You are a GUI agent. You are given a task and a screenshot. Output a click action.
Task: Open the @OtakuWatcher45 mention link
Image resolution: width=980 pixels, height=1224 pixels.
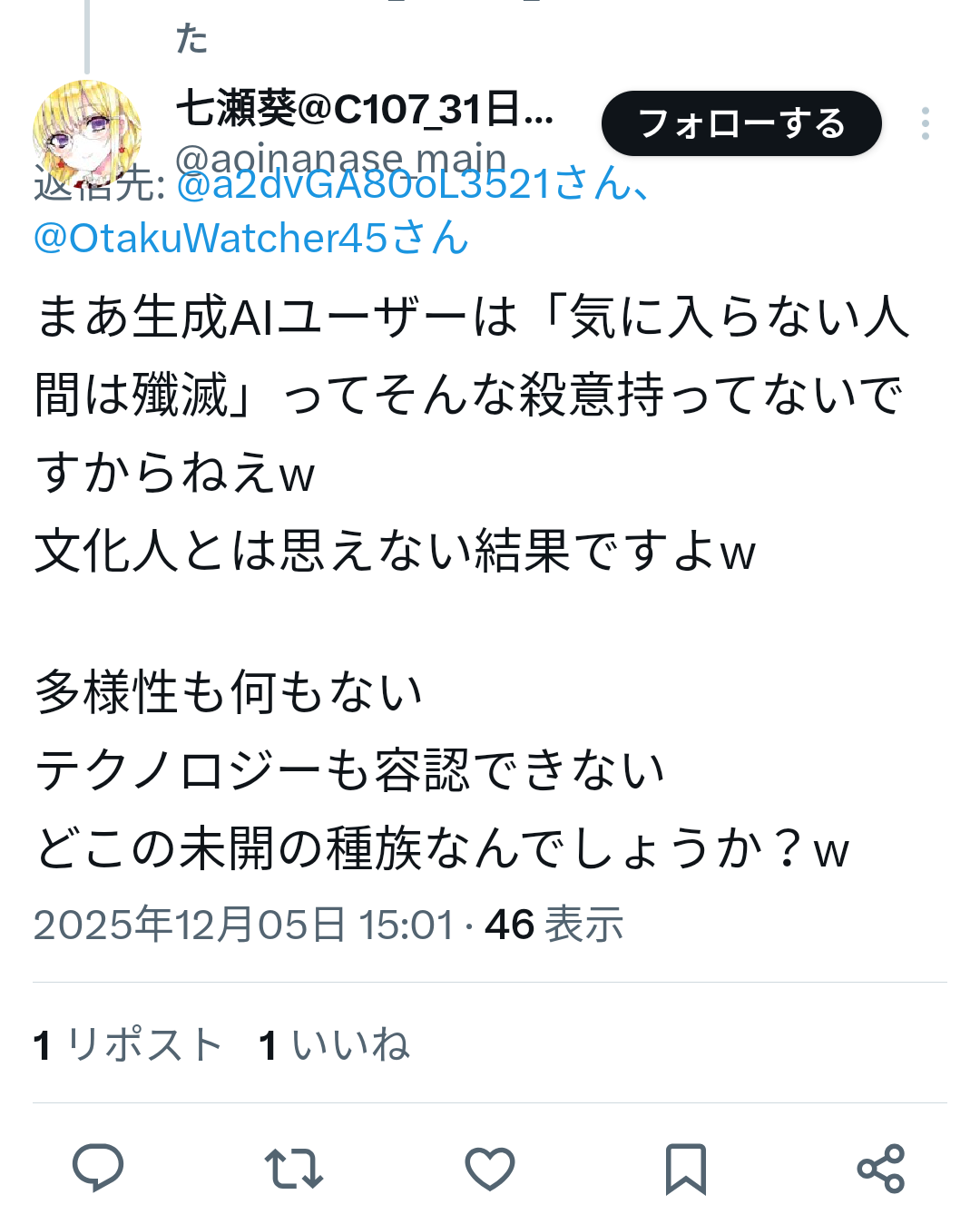[250, 239]
